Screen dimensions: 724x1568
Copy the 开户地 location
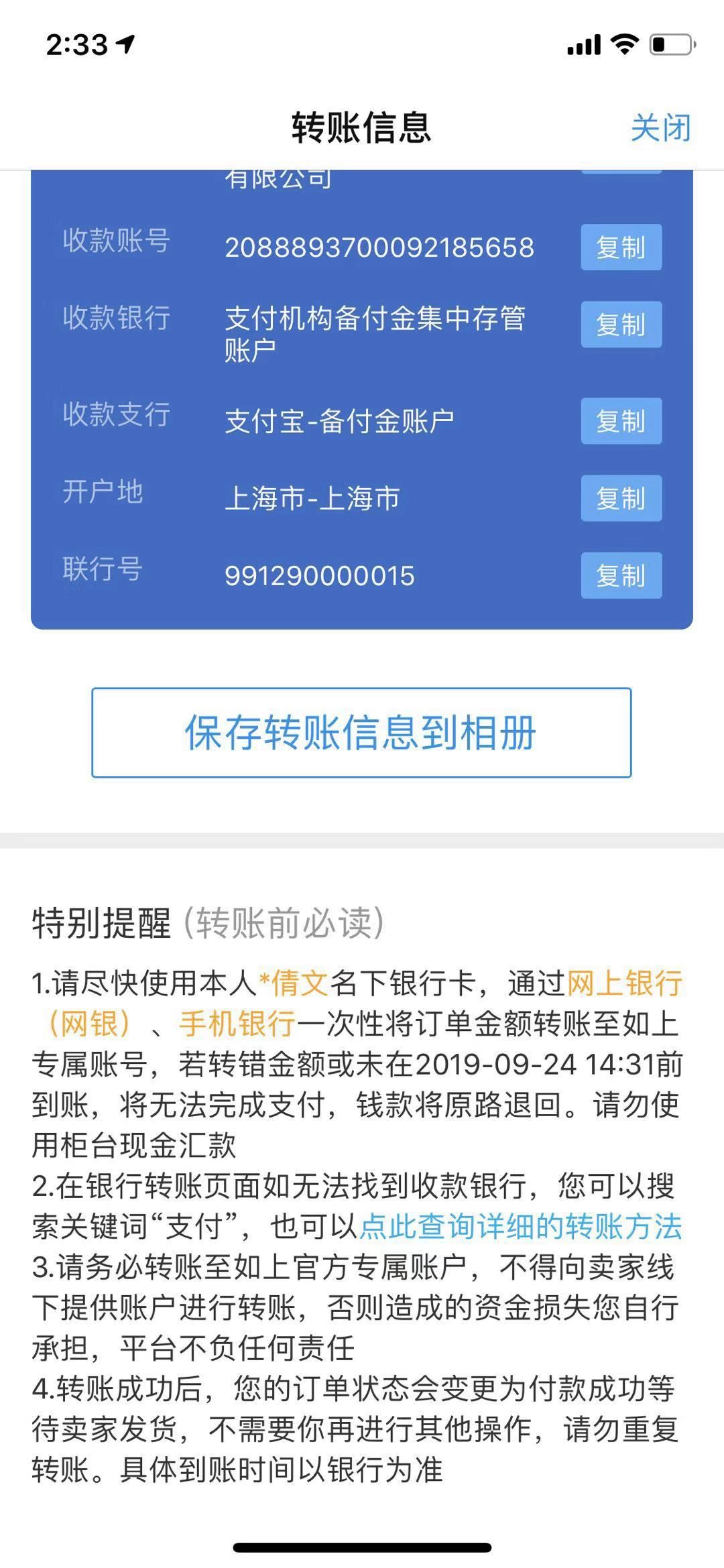621,498
